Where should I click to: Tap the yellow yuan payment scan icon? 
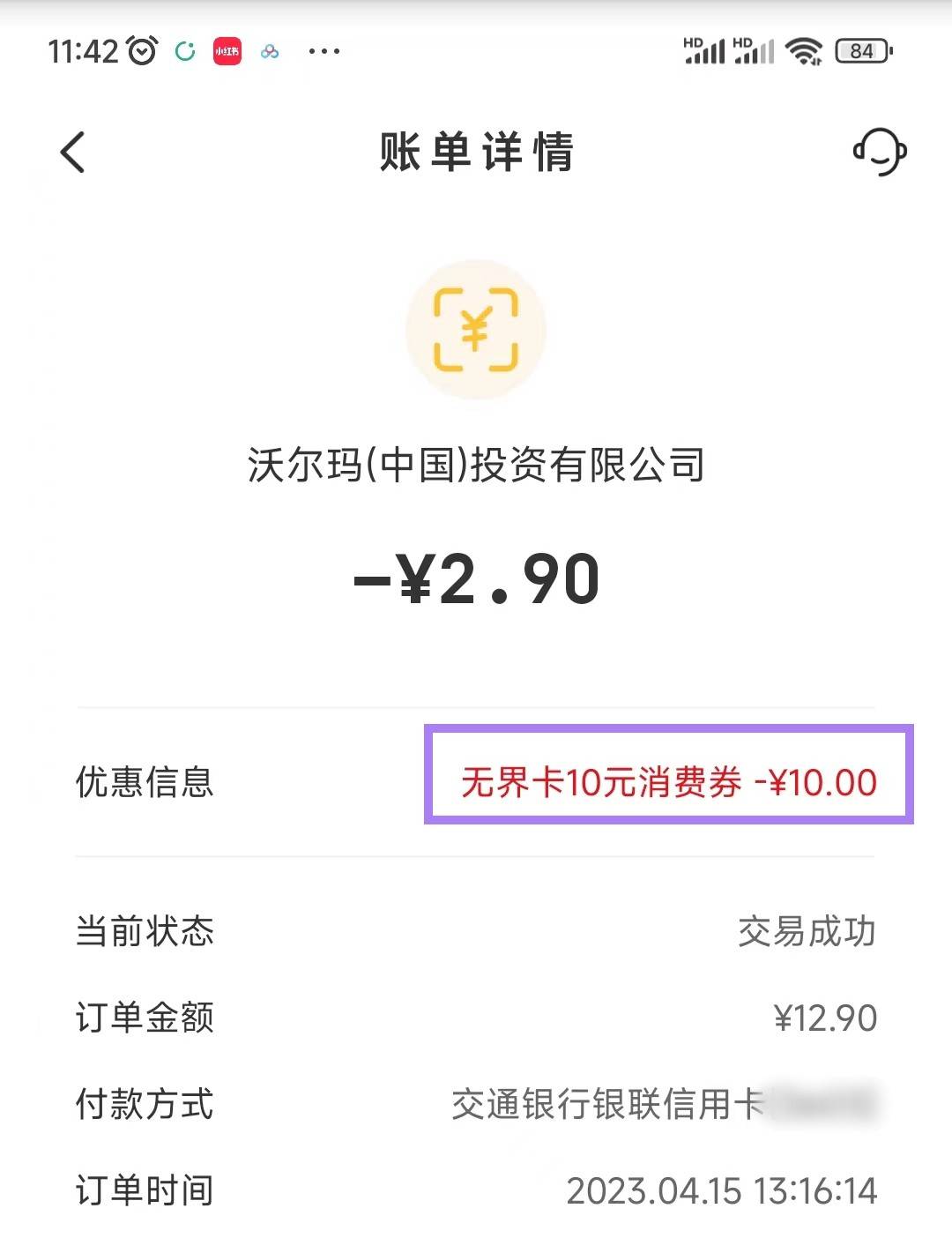[474, 329]
